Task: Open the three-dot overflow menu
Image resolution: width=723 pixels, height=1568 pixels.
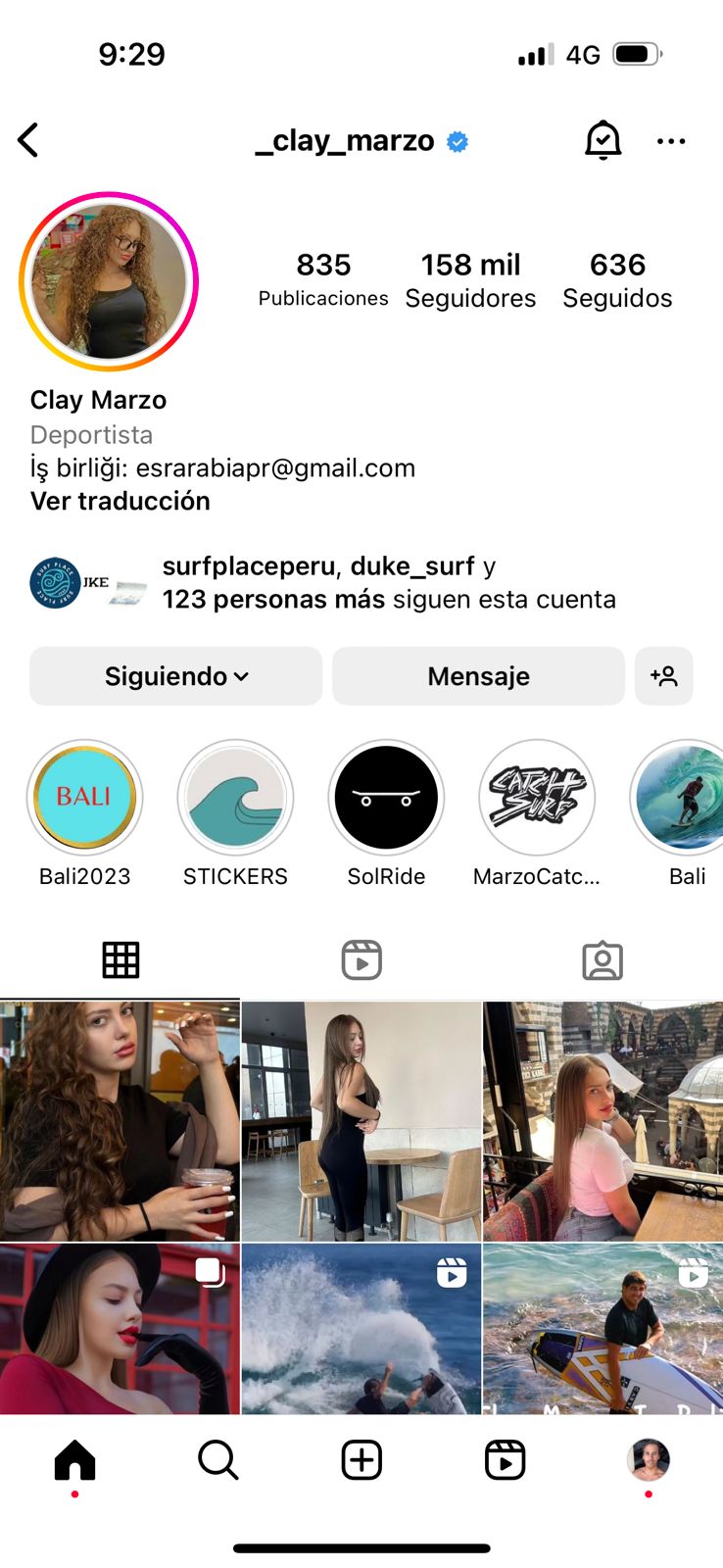Action: (x=671, y=141)
